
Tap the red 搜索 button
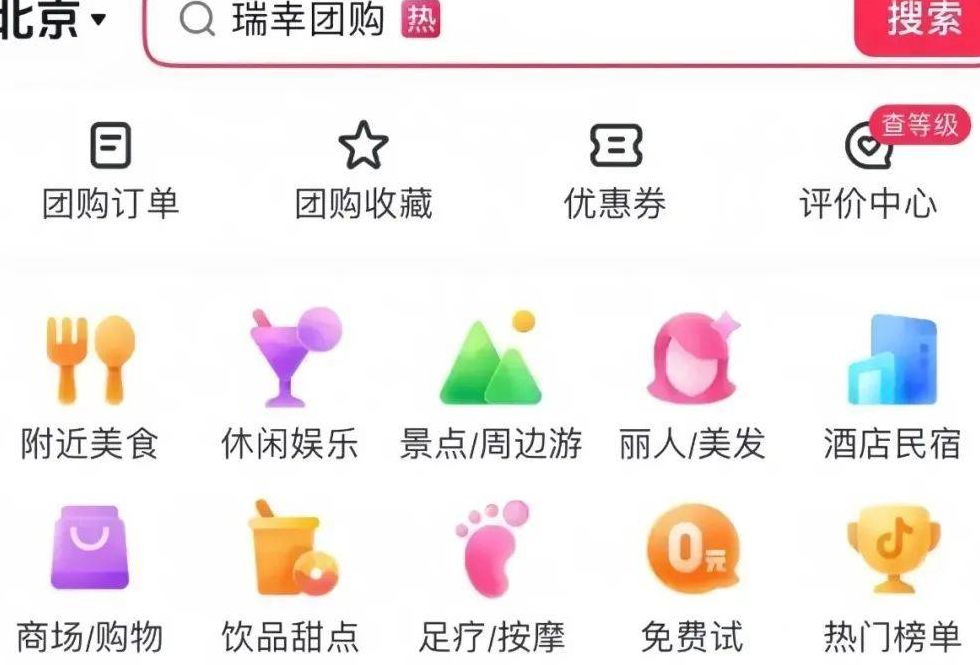[922, 20]
